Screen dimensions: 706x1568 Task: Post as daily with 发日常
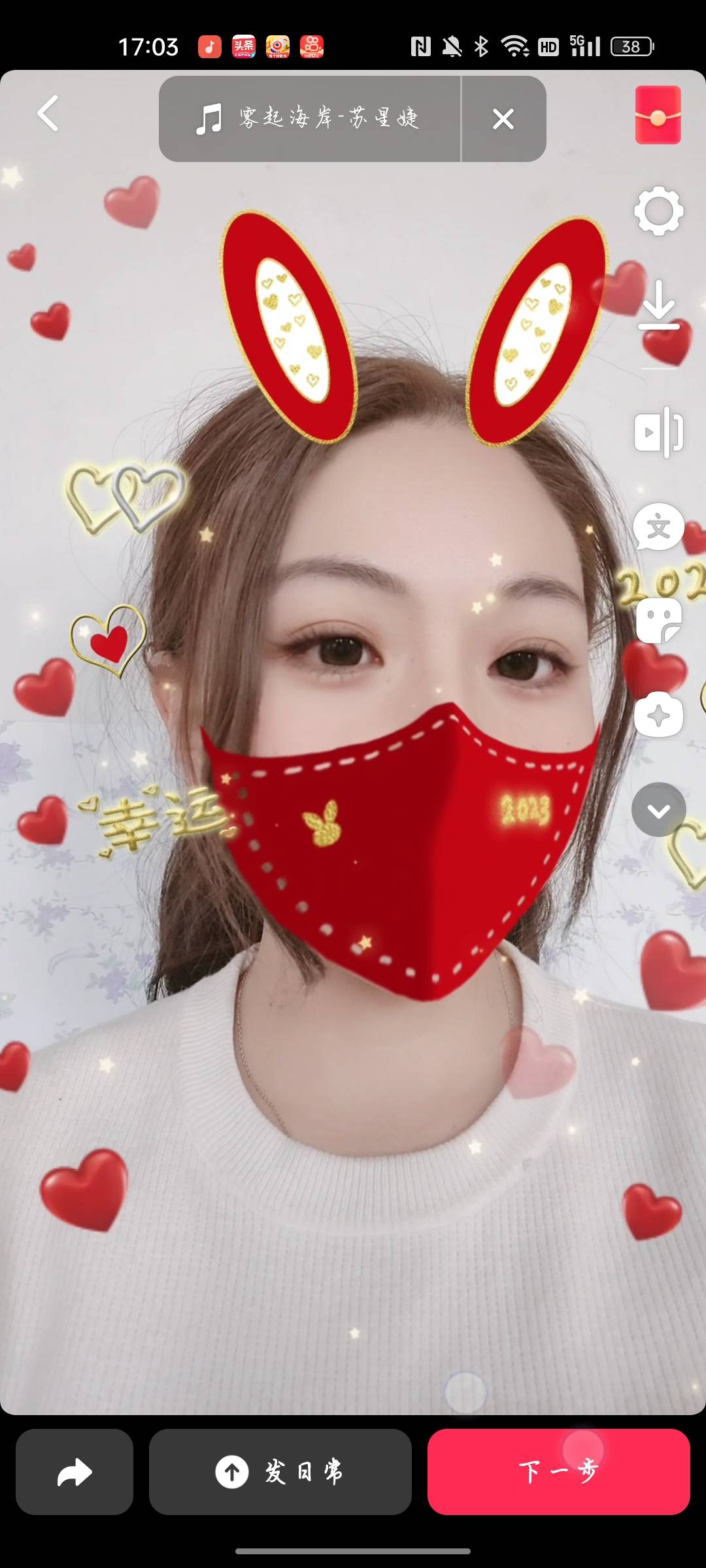(280, 1471)
